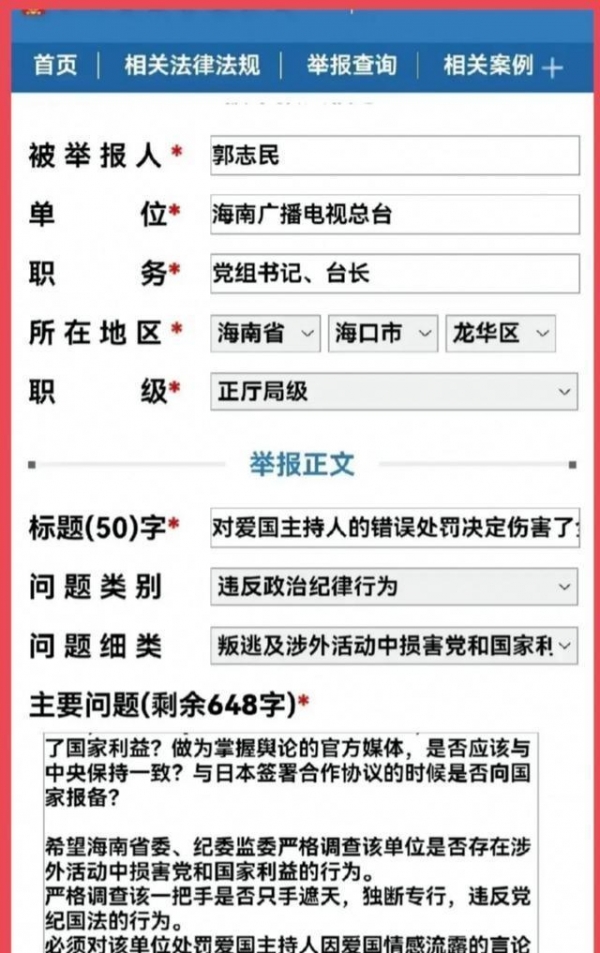
Task: Edit the 标题 title field
Action: click(394, 529)
